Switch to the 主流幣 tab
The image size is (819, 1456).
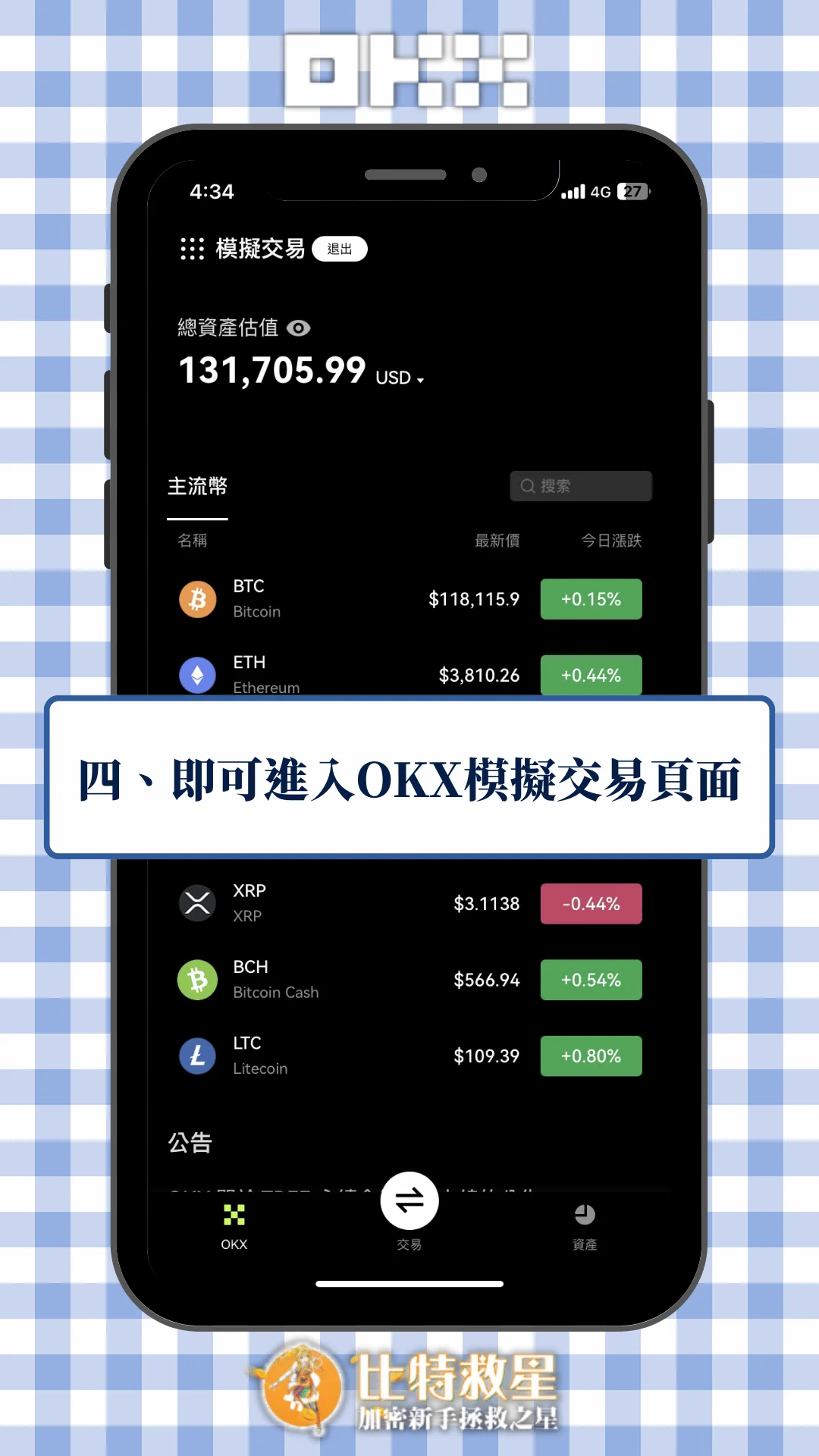[x=196, y=486]
